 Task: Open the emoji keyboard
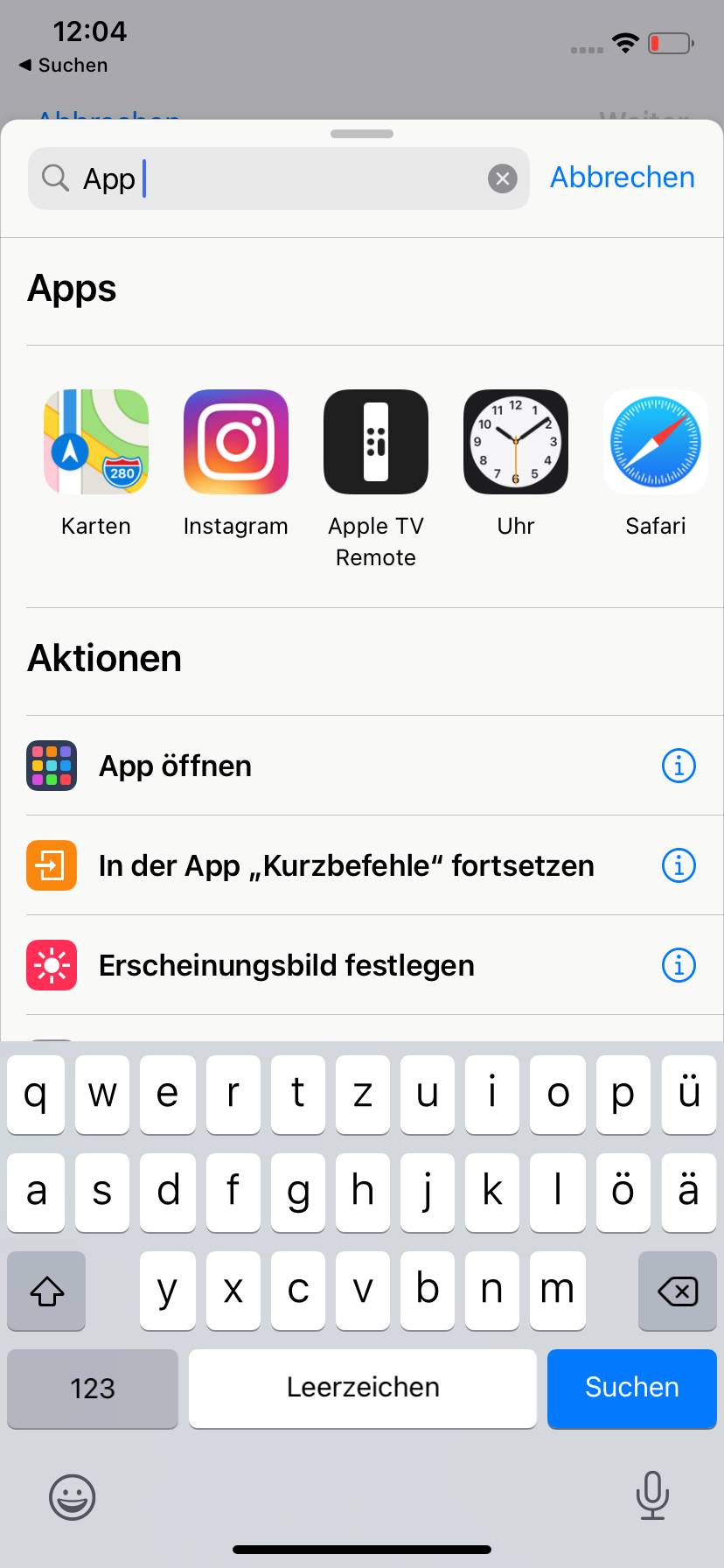click(x=72, y=1496)
